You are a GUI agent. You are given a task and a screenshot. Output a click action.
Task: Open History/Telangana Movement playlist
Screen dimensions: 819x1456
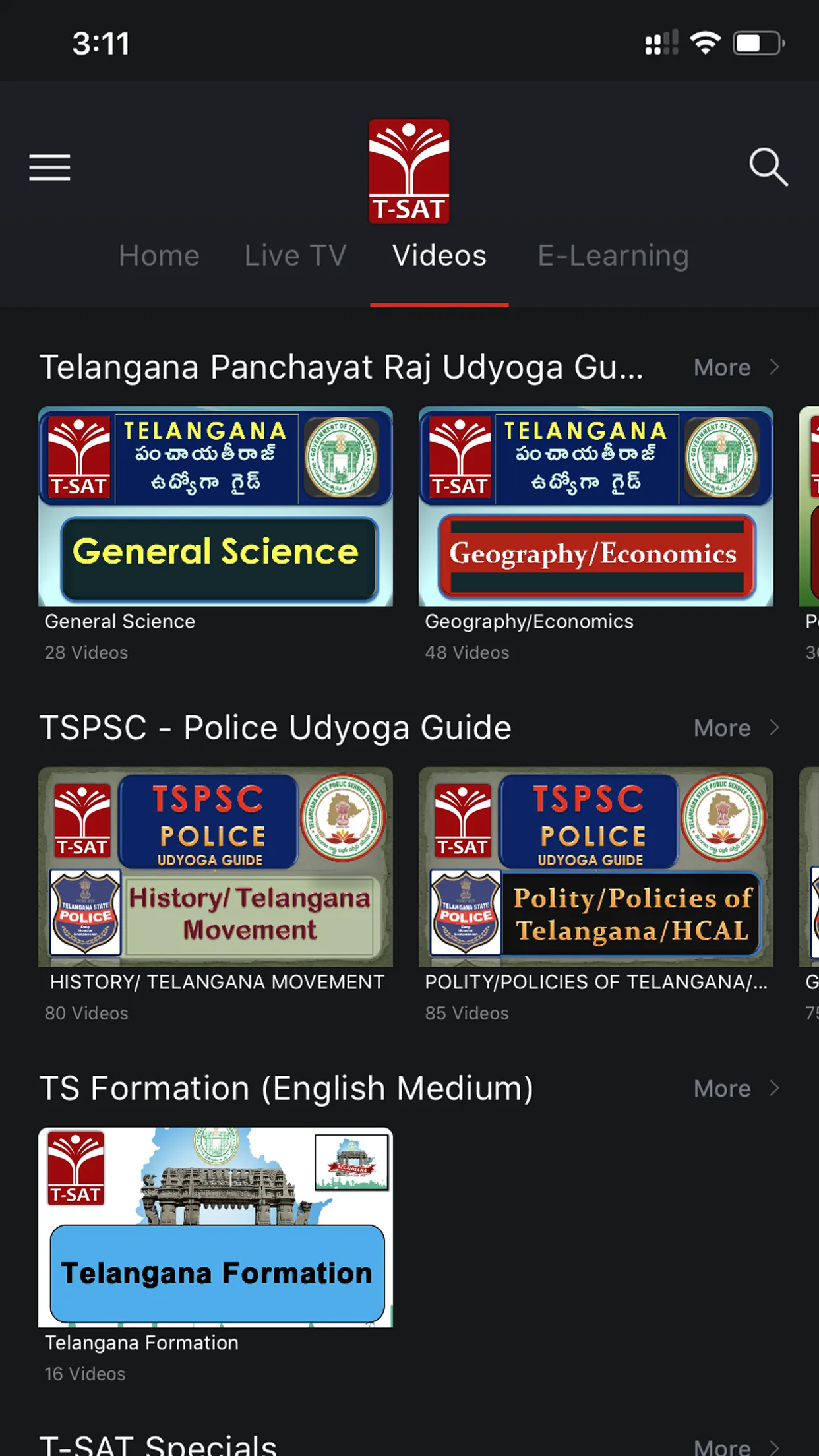pos(216,866)
